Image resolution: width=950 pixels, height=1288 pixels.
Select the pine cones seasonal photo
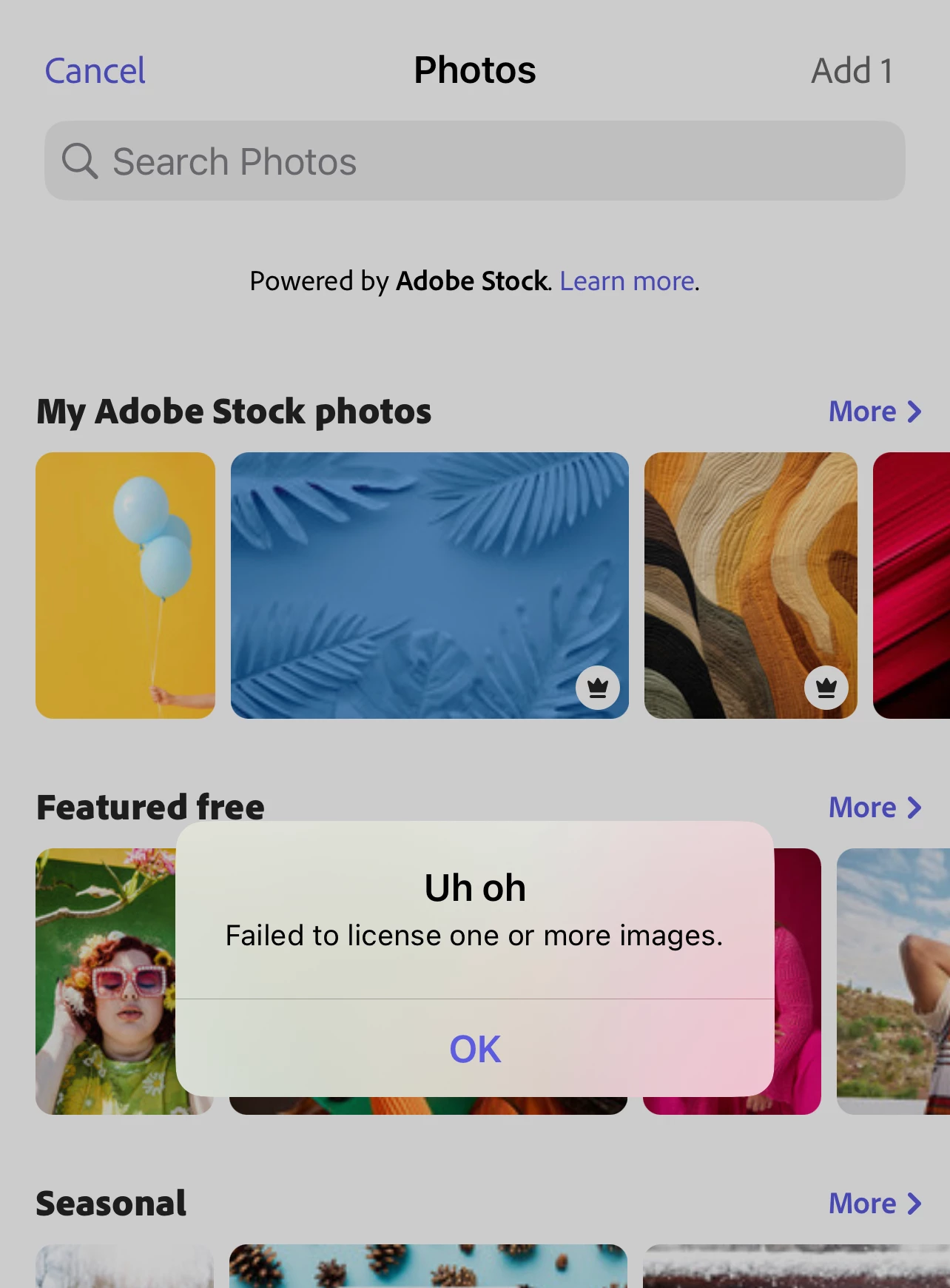pyautogui.click(x=428, y=1267)
